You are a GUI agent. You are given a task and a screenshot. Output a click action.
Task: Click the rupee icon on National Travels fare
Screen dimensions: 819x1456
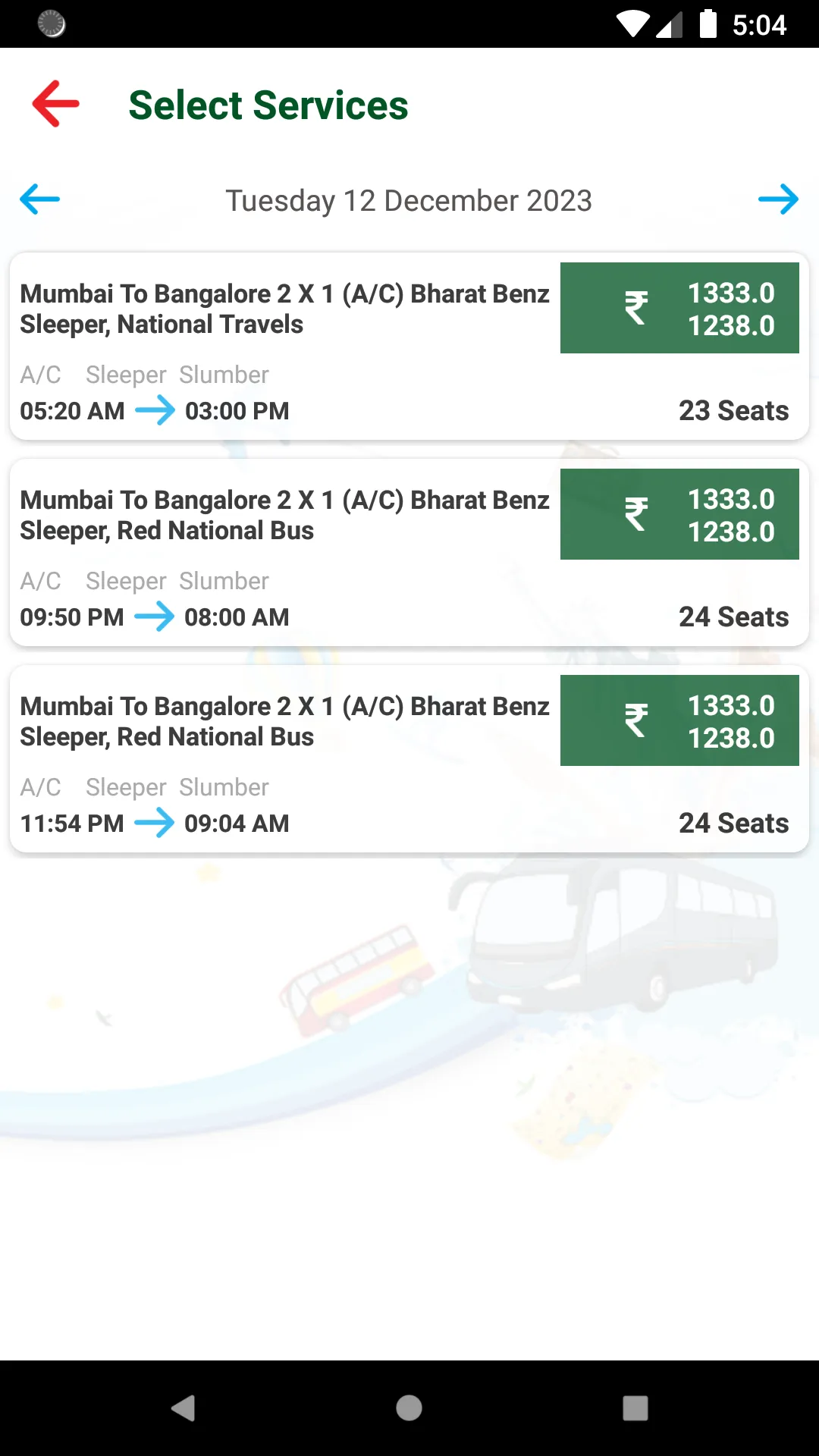[635, 307]
